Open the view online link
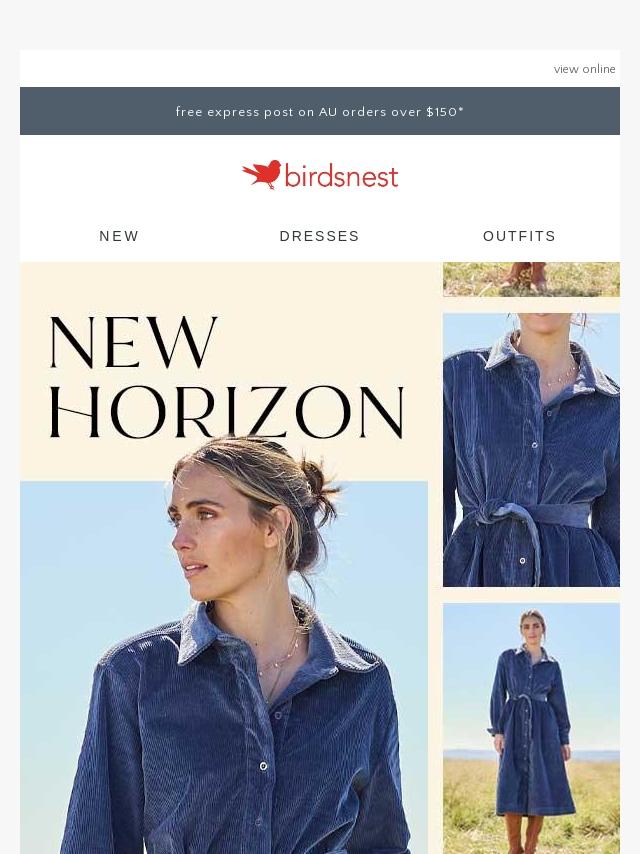 584,69
